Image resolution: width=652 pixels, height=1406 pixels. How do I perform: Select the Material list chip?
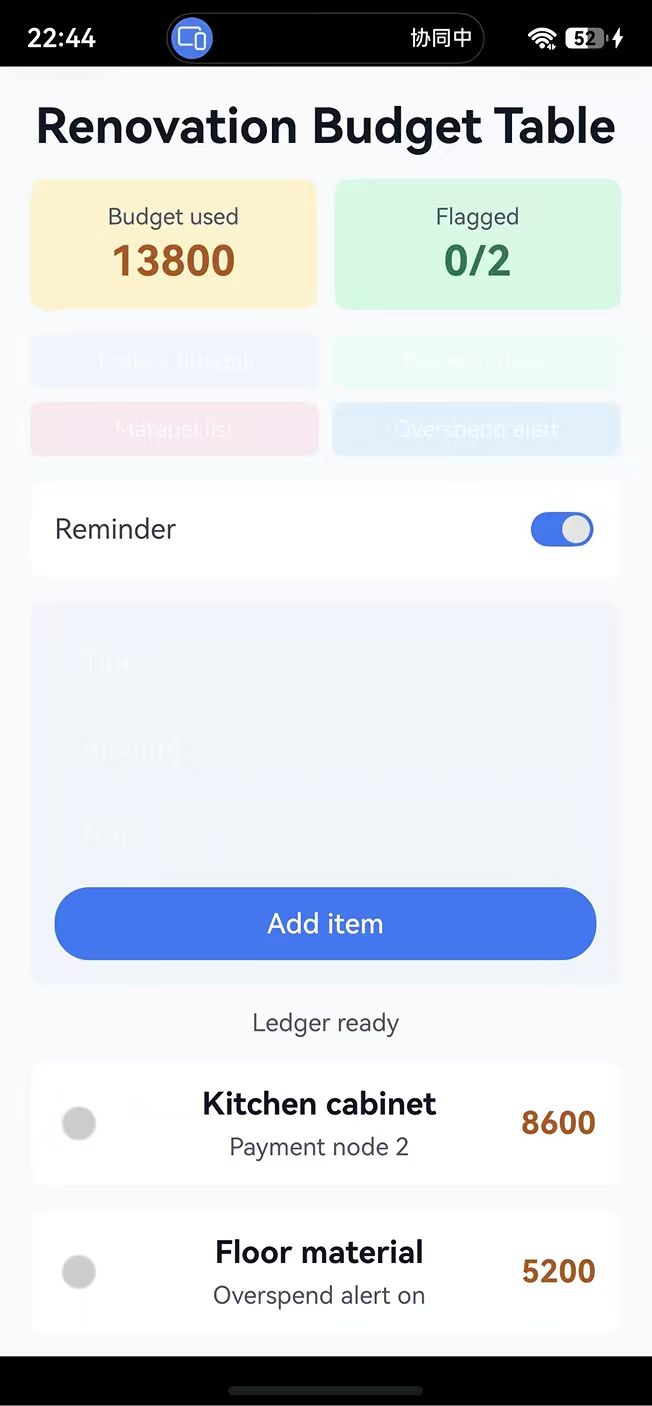tap(174, 429)
